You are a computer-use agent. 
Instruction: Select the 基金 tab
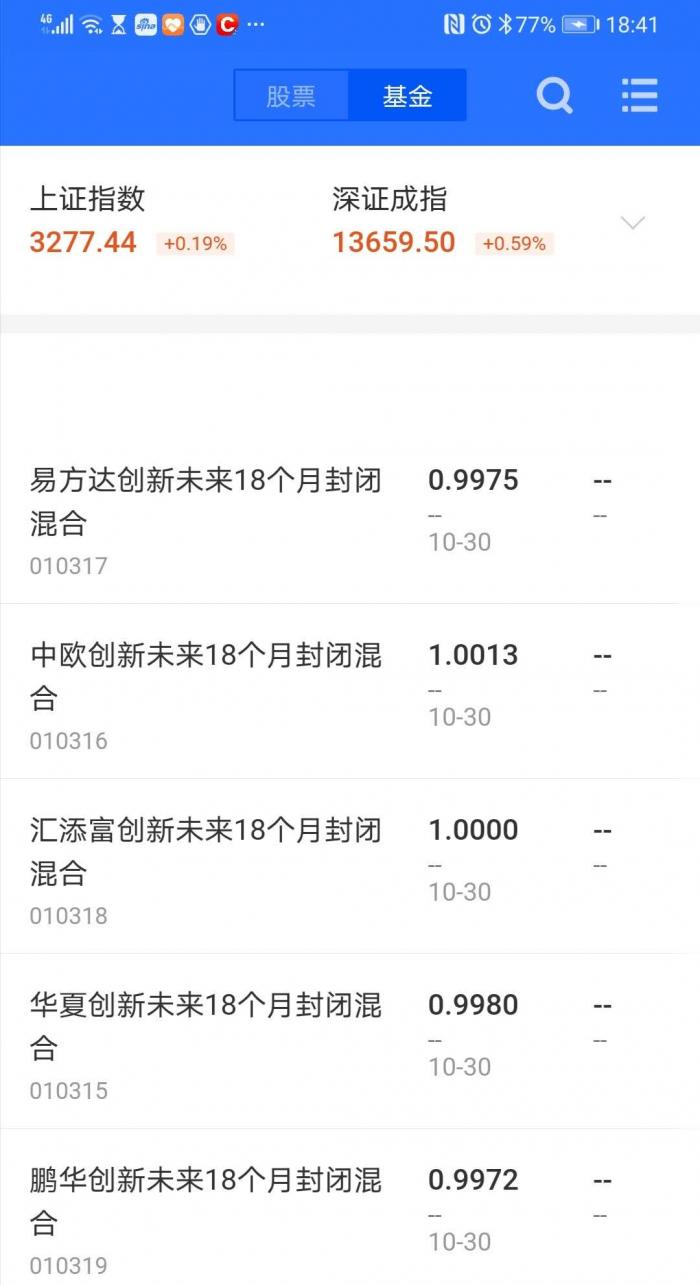407,96
